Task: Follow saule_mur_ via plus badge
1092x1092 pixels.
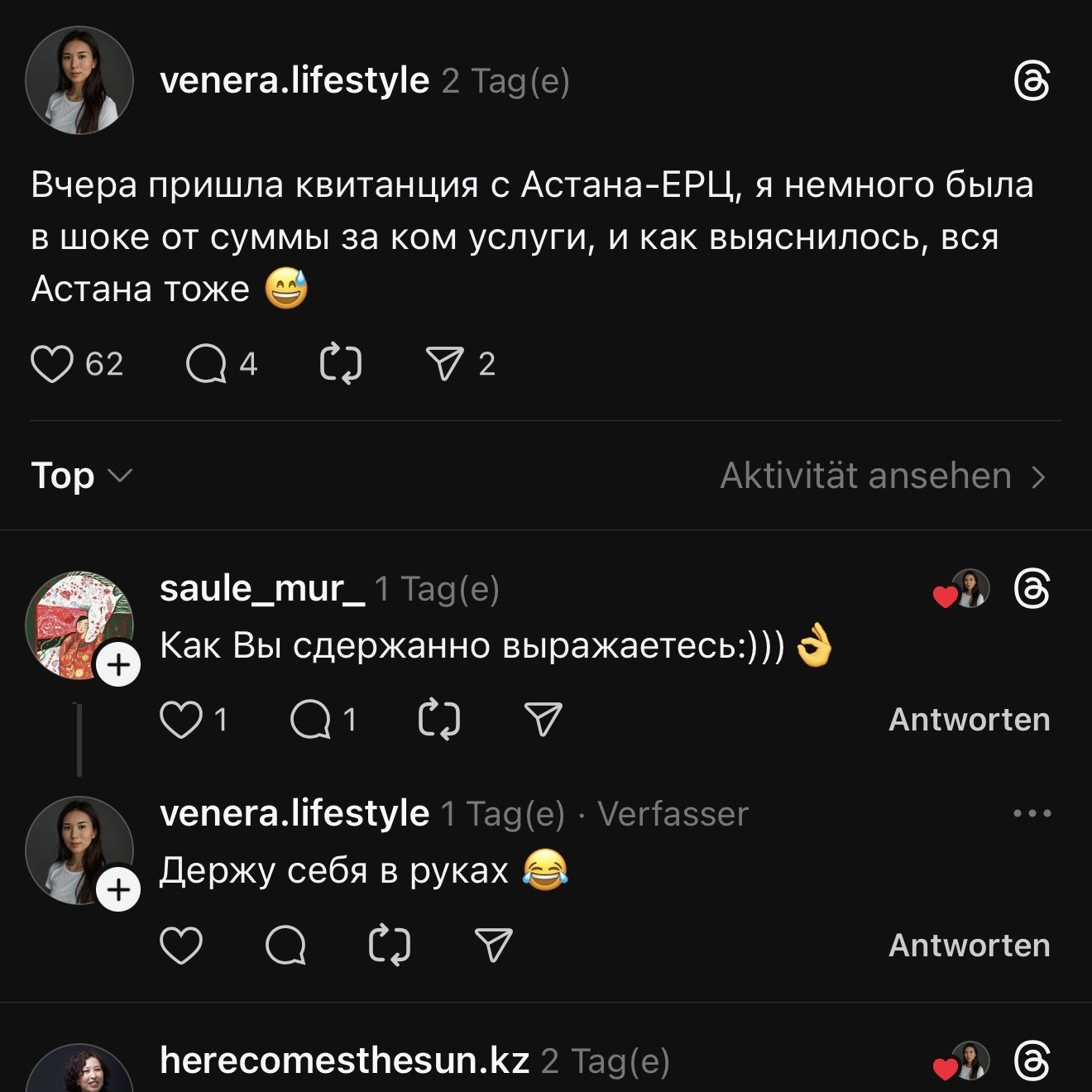Action: click(x=119, y=664)
